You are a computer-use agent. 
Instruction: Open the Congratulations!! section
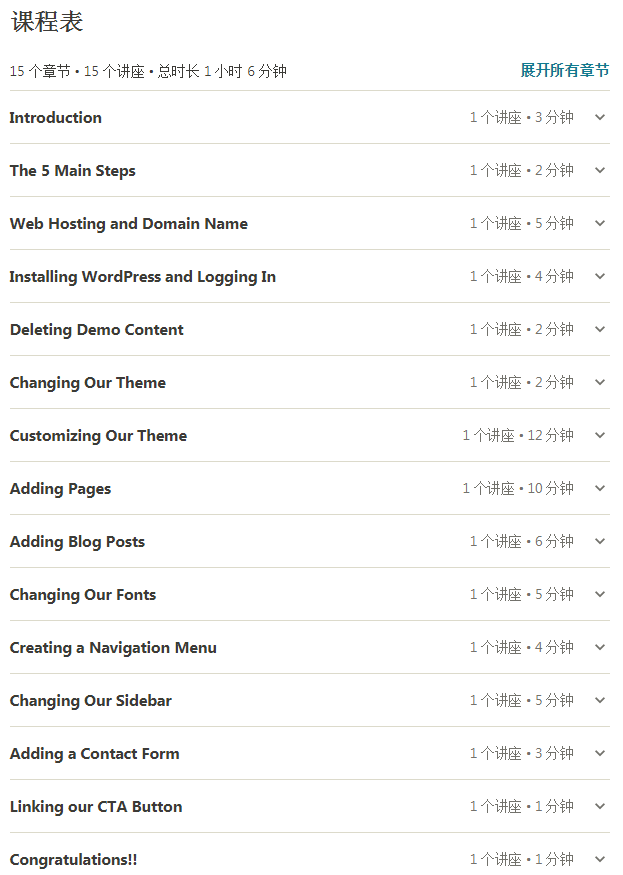point(74,860)
